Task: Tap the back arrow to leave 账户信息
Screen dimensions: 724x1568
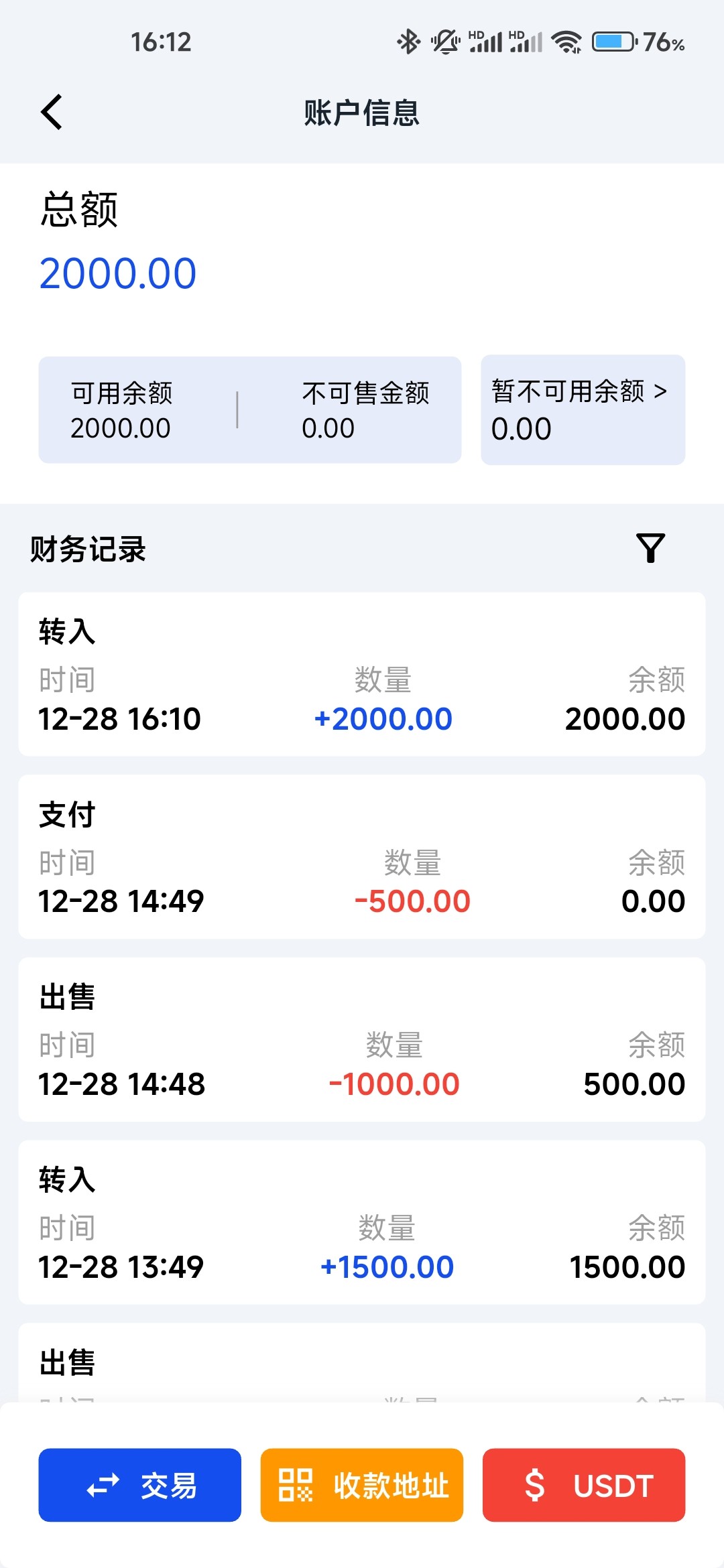Action: point(52,111)
